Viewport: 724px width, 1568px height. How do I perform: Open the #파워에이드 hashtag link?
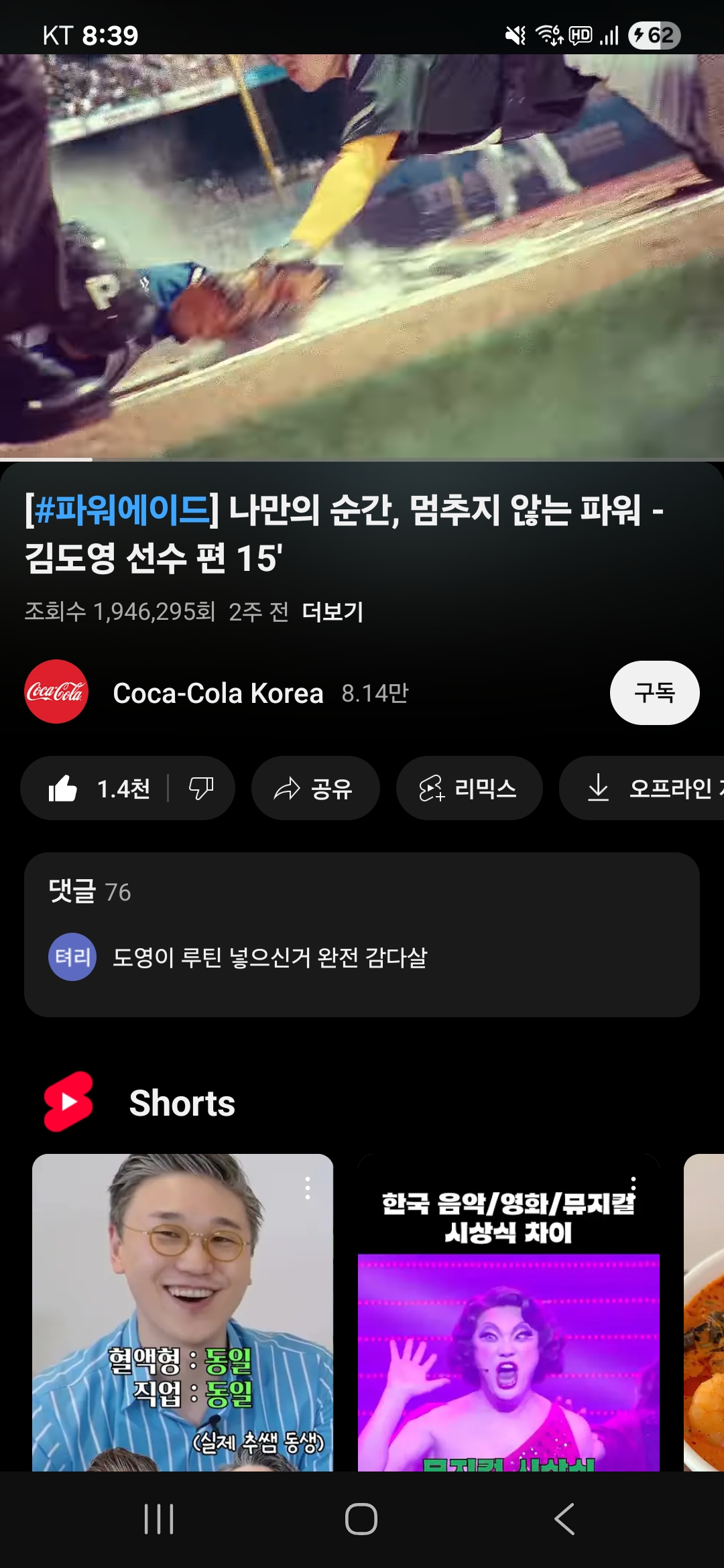122,511
